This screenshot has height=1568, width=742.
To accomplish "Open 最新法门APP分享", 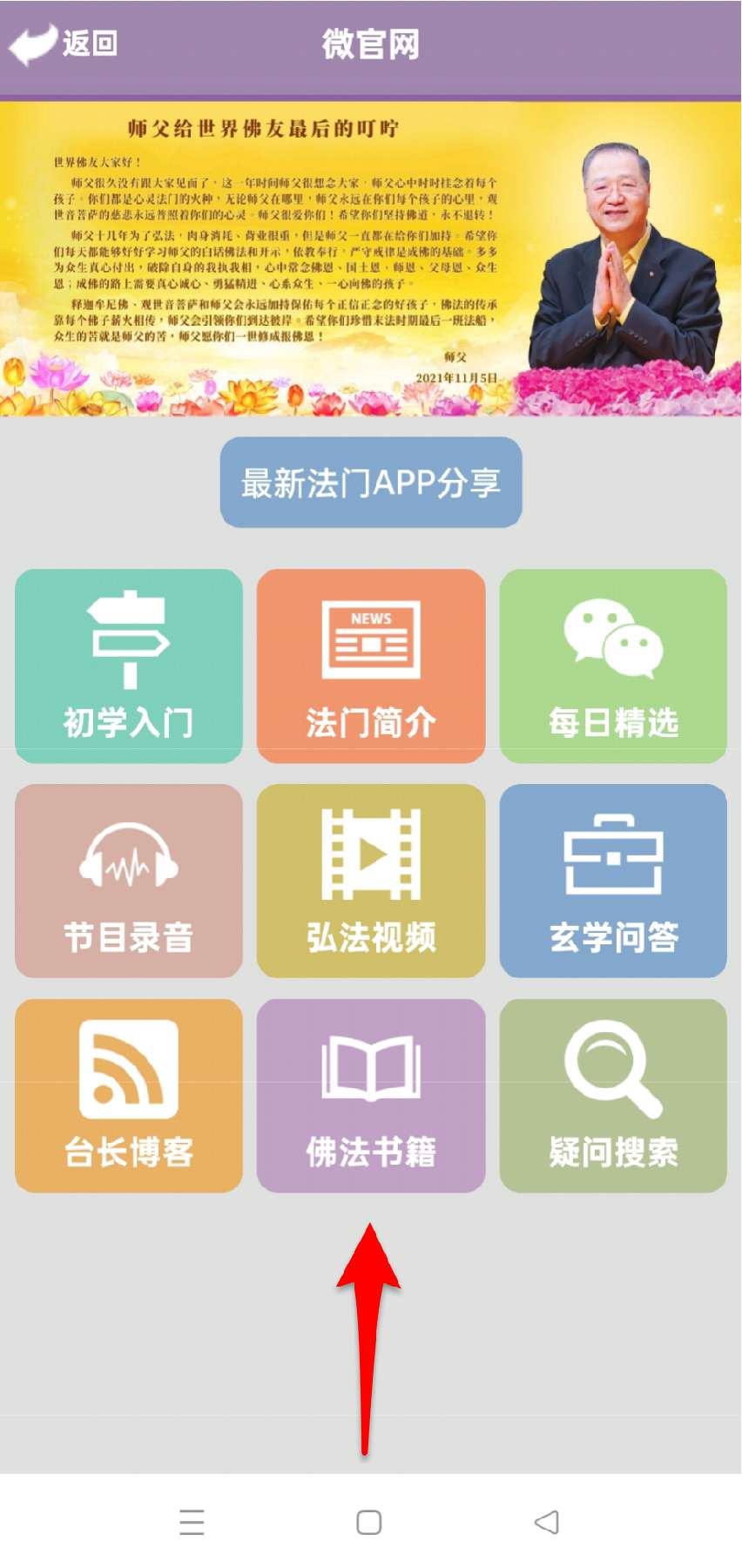I will pos(371,483).
